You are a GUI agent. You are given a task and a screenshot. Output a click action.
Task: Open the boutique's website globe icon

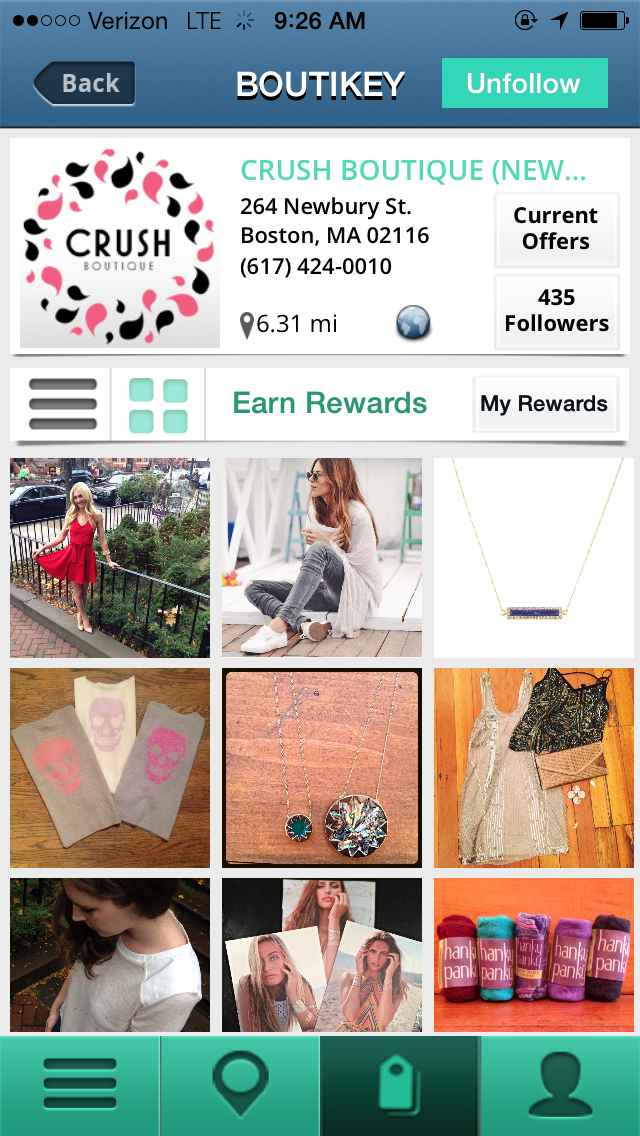[413, 322]
